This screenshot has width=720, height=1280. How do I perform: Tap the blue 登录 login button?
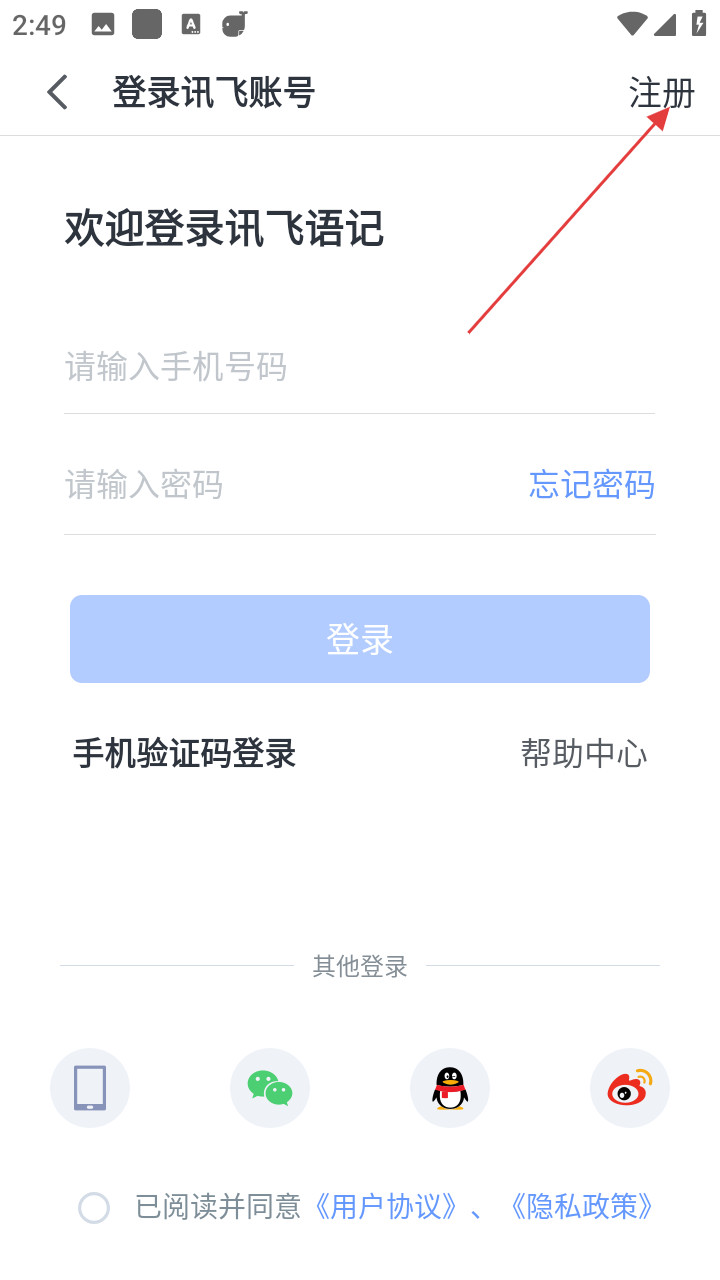click(360, 639)
